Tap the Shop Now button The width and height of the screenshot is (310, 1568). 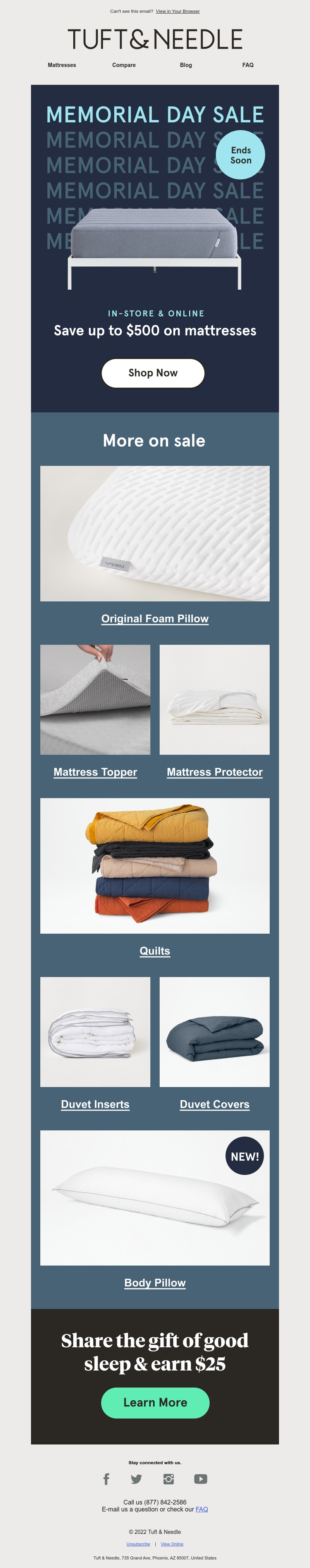(x=153, y=373)
